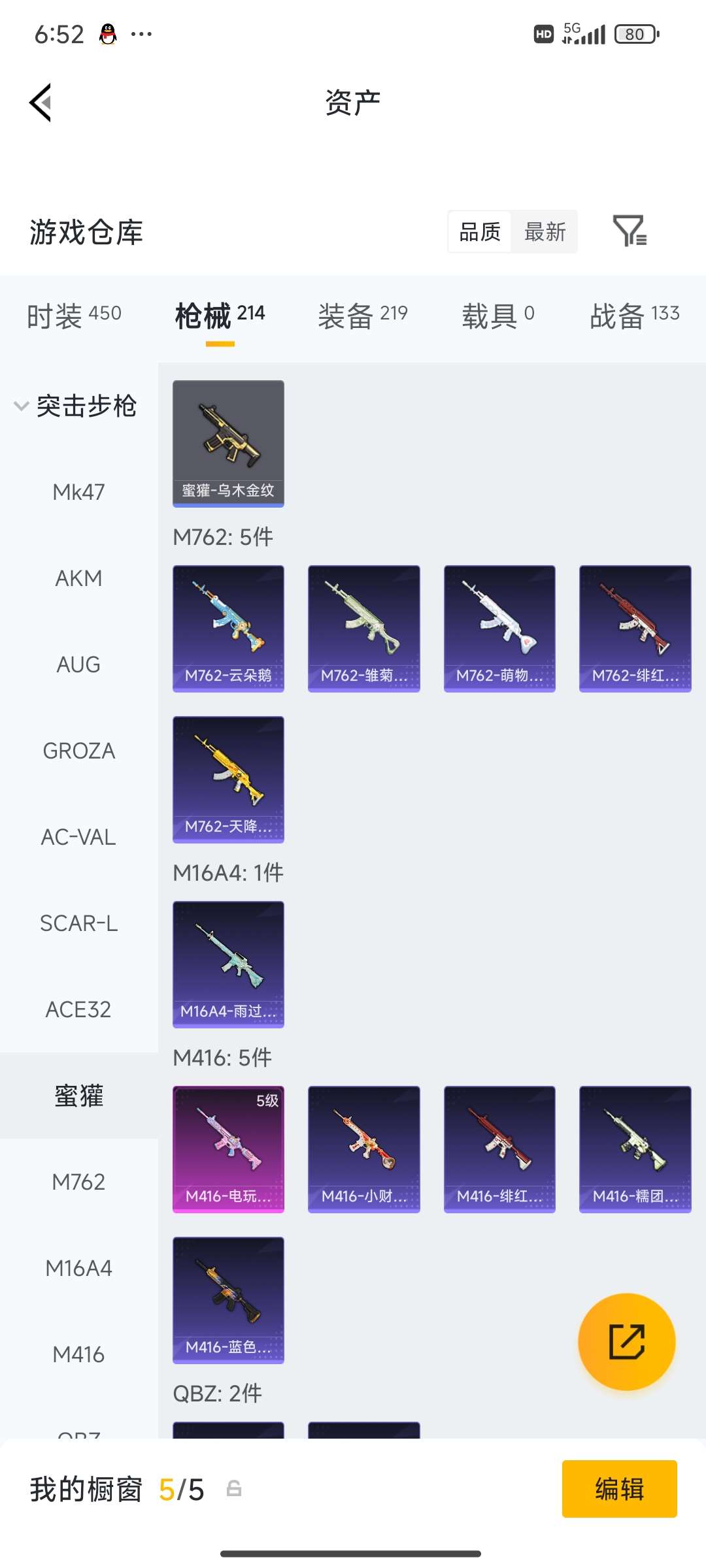The image size is (706, 1568).
Task: Switch to the 装备 tab
Action: pyautogui.click(x=363, y=315)
